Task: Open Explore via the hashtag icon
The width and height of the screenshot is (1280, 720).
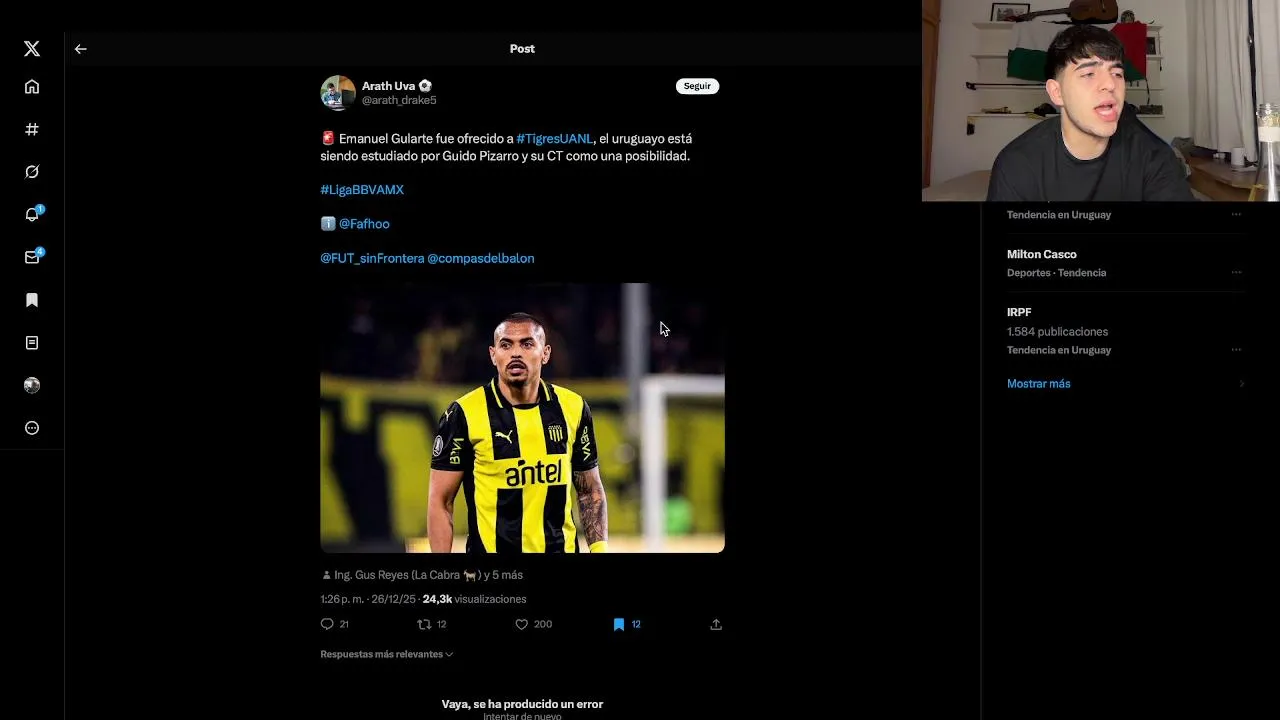Action: pyautogui.click(x=32, y=129)
